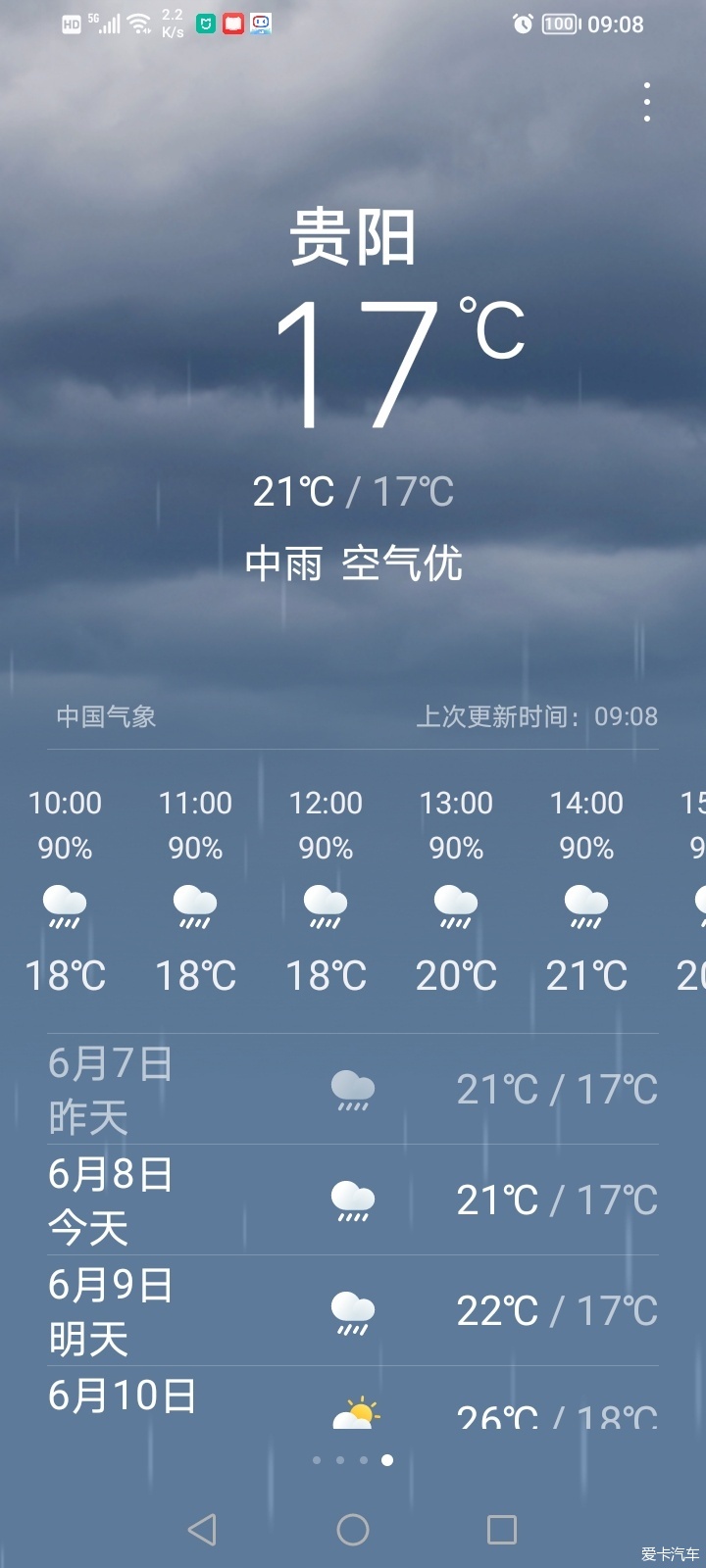Return to the home screen
The width and height of the screenshot is (706, 1568).
(x=353, y=1530)
